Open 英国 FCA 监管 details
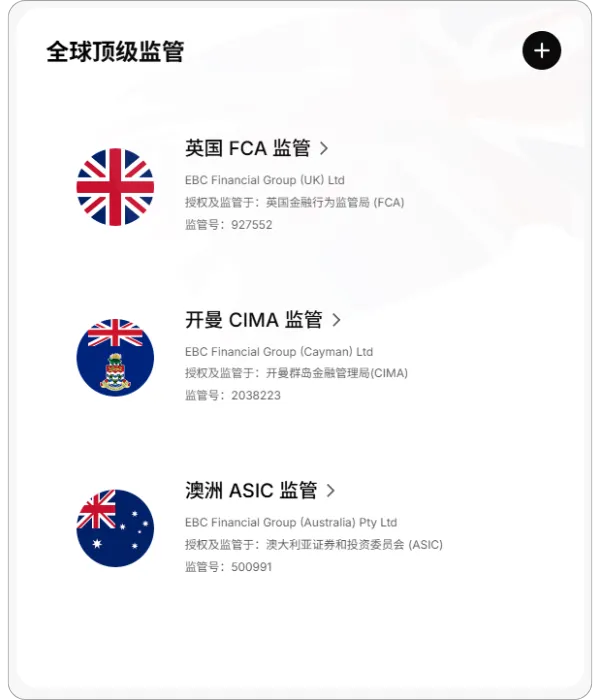600x700 pixels. [x=256, y=148]
